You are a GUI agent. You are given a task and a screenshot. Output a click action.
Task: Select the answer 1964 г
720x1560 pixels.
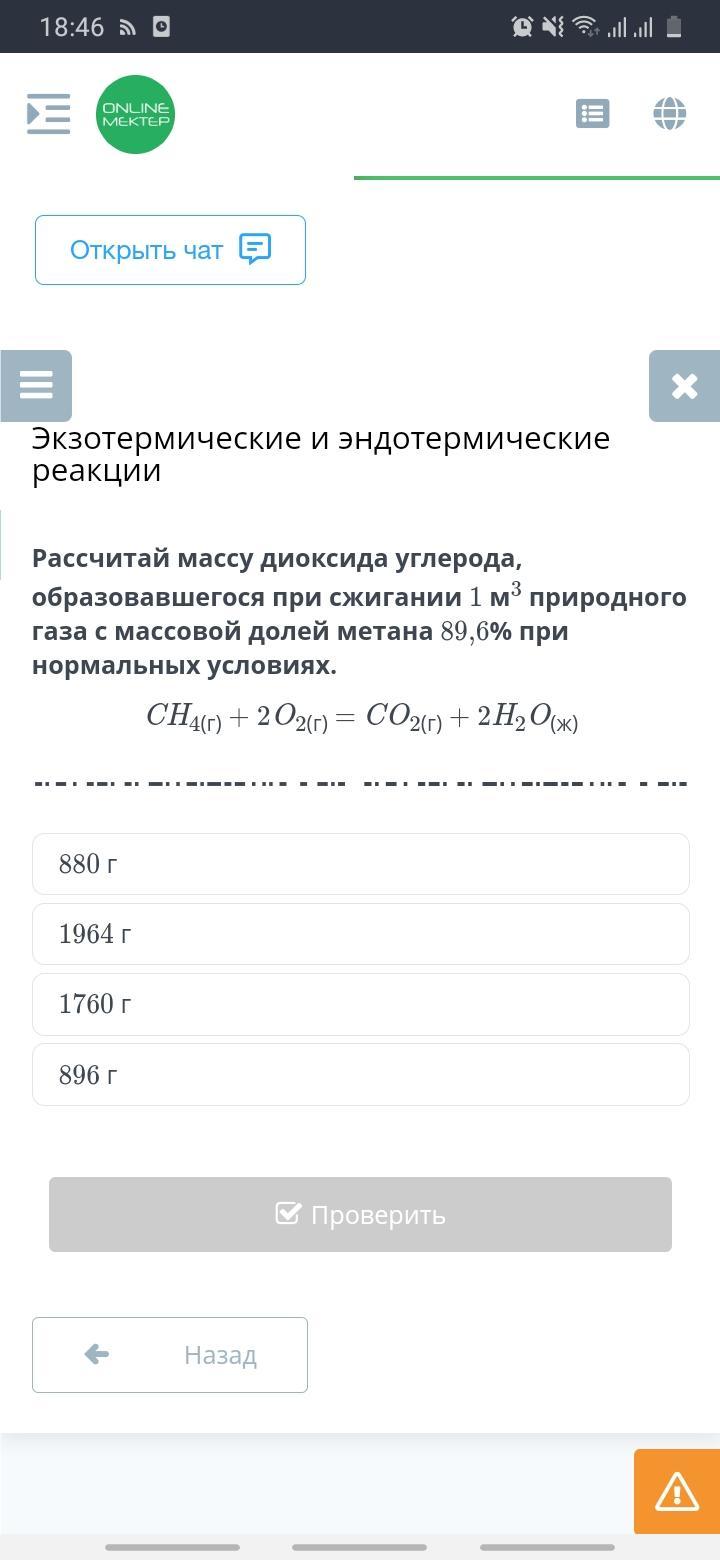click(x=361, y=934)
